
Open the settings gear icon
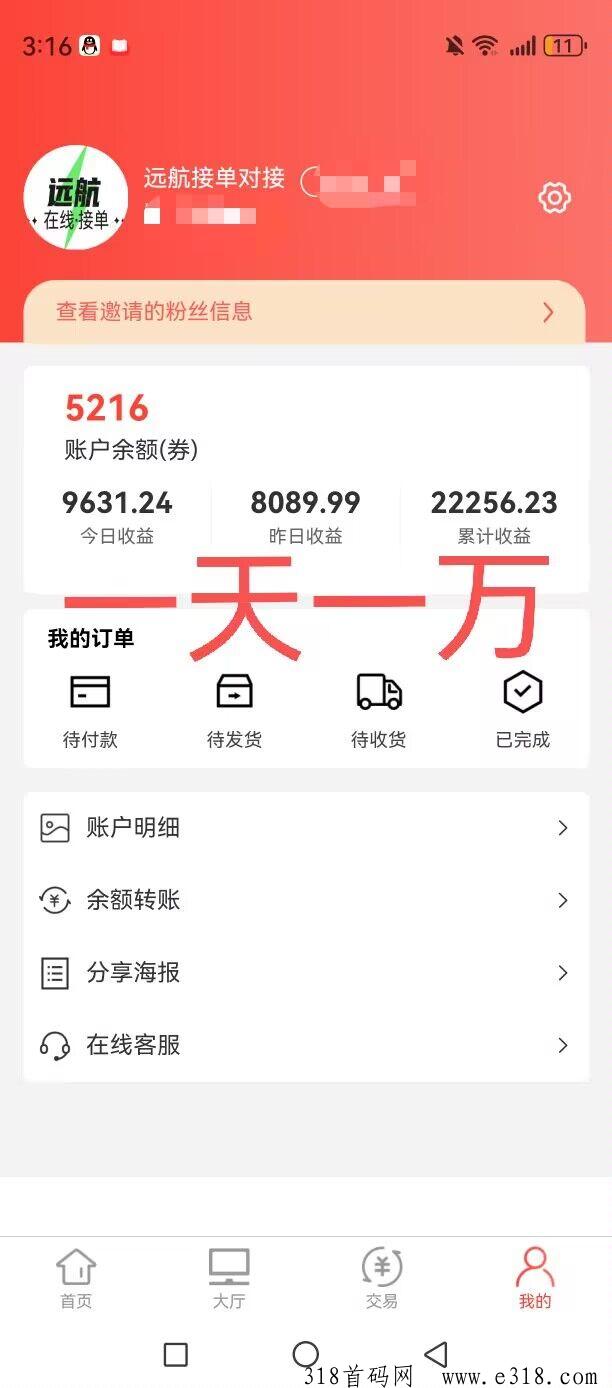click(x=554, y=198)
